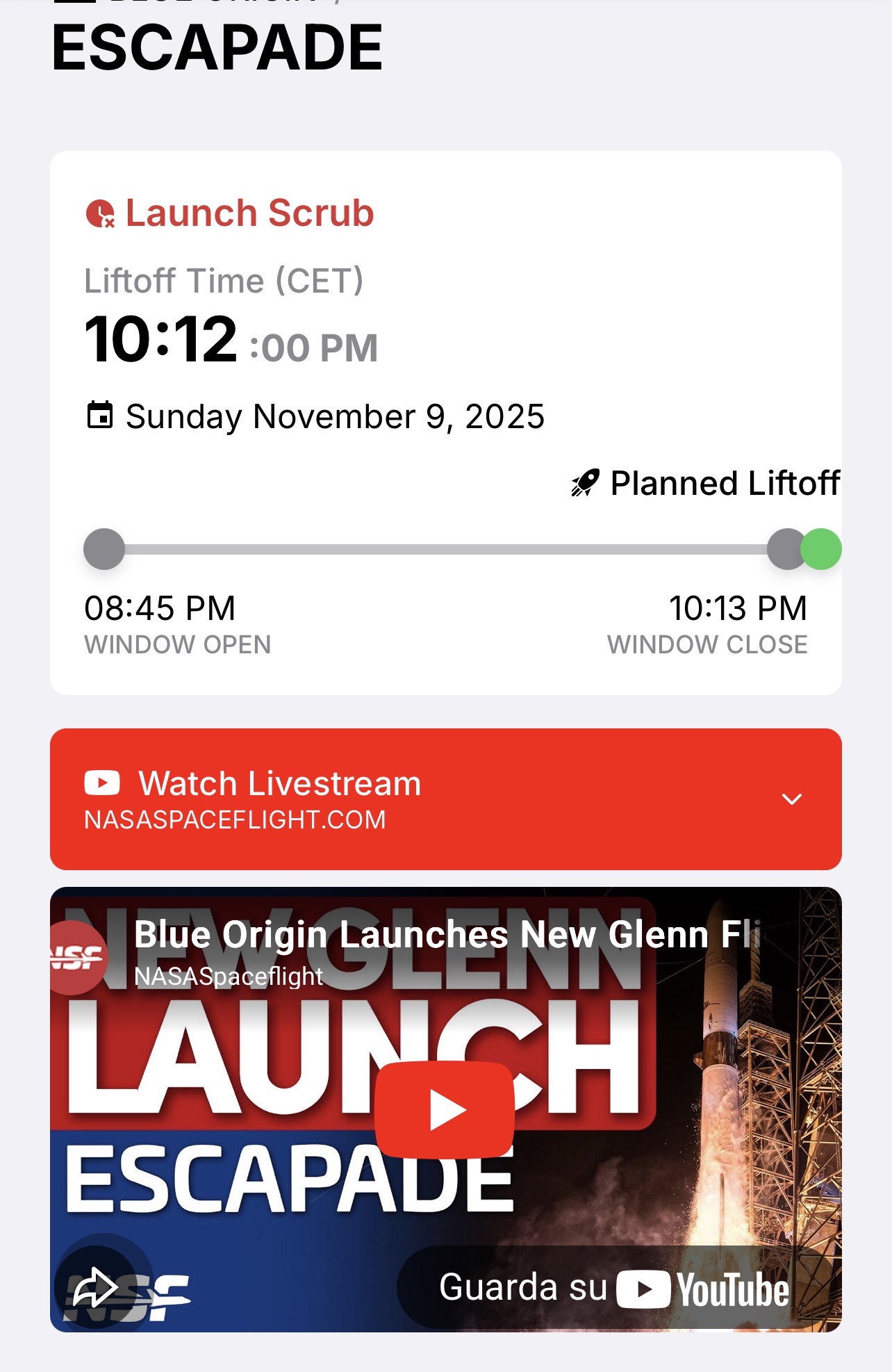Screen dimensions: 892x1372
Task: Play the New Glenn launch video
Action: 445,1110
